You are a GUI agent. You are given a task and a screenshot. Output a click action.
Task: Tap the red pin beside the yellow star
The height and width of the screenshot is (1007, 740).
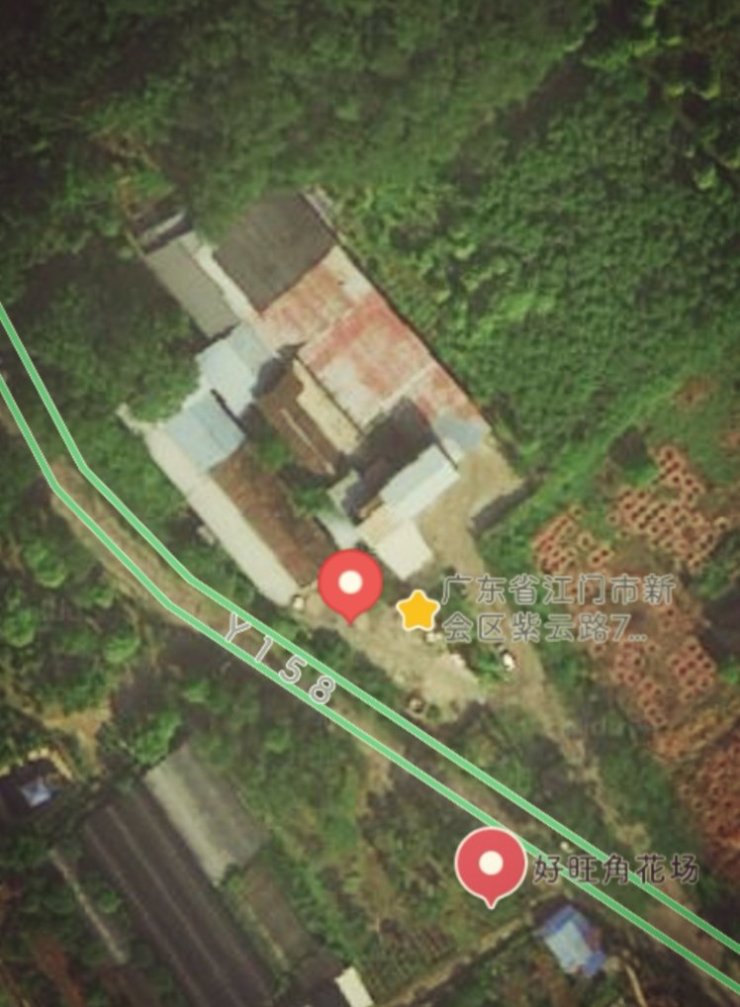(350, 583)
